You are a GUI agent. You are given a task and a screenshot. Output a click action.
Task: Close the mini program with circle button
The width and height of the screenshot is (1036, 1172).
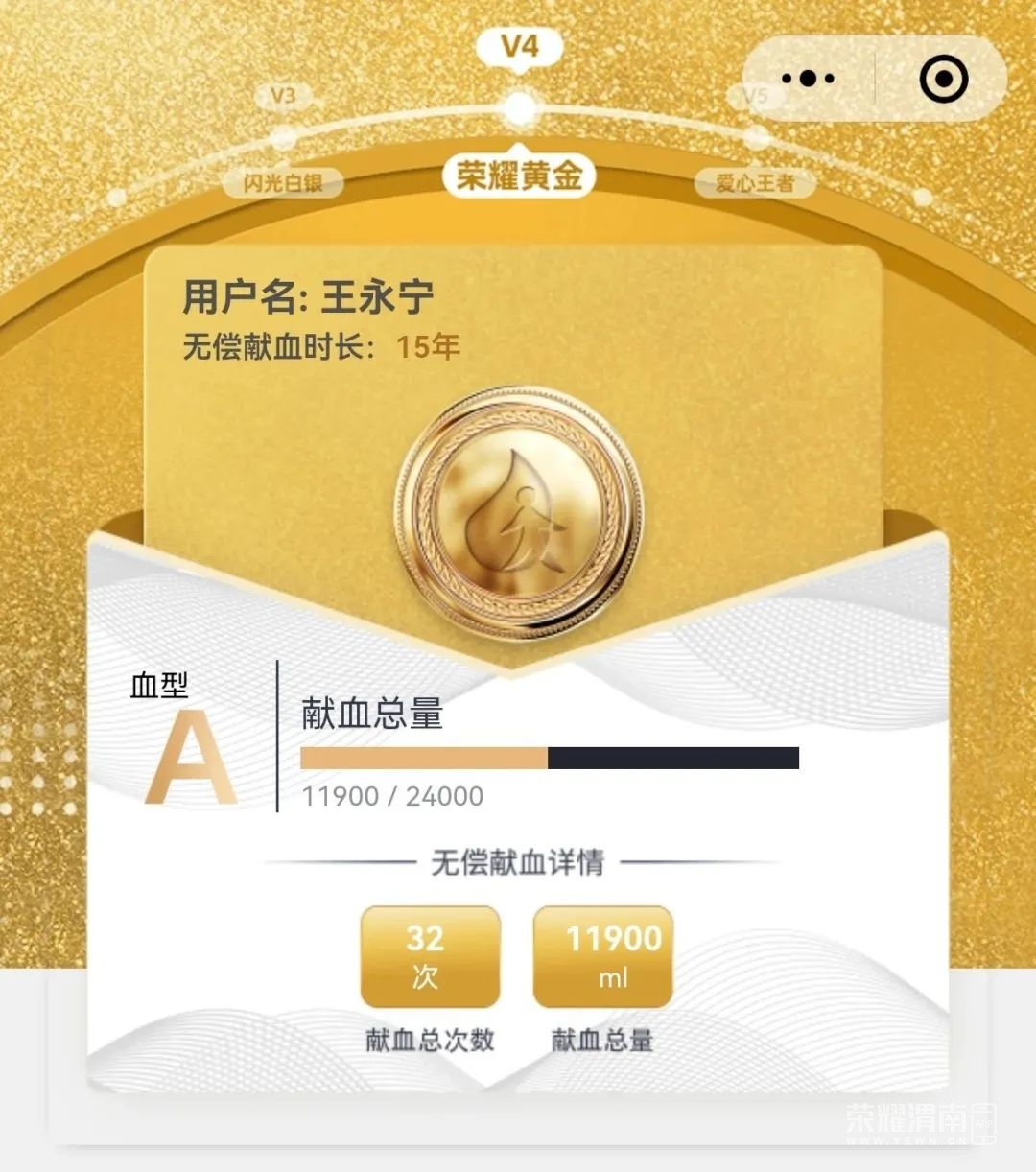[943, 79]
